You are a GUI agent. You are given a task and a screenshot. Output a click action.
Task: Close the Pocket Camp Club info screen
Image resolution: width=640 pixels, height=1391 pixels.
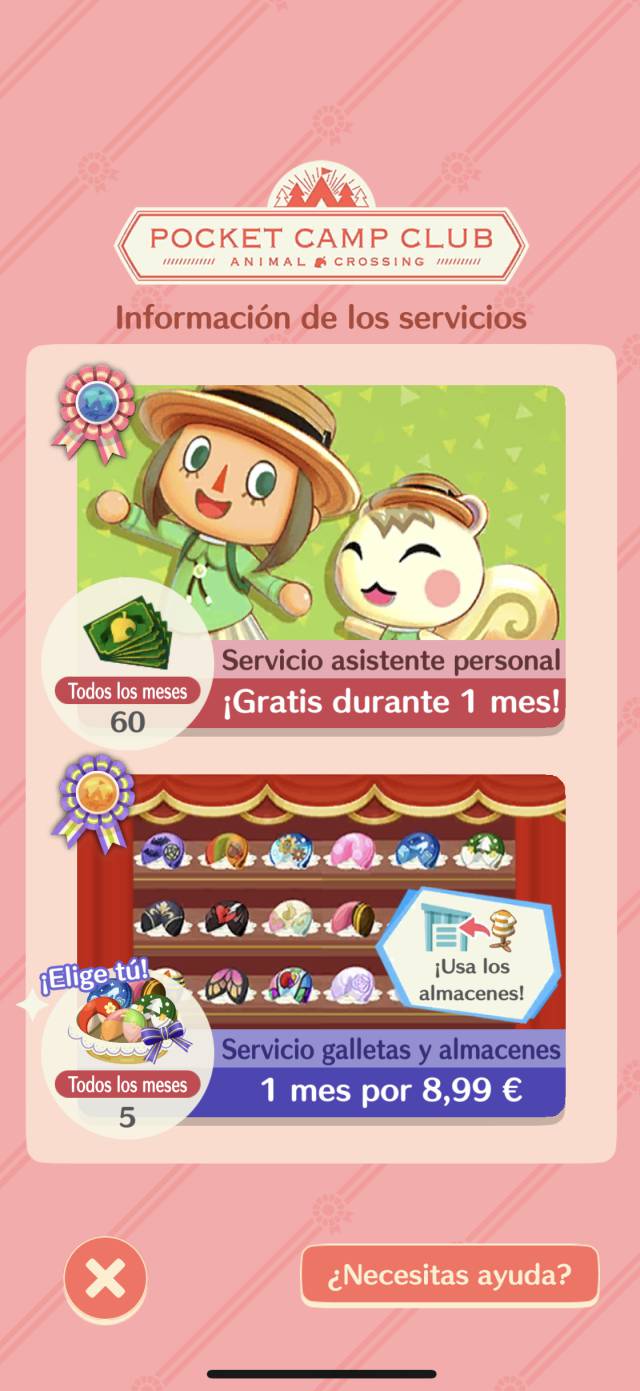(105, 1277)
